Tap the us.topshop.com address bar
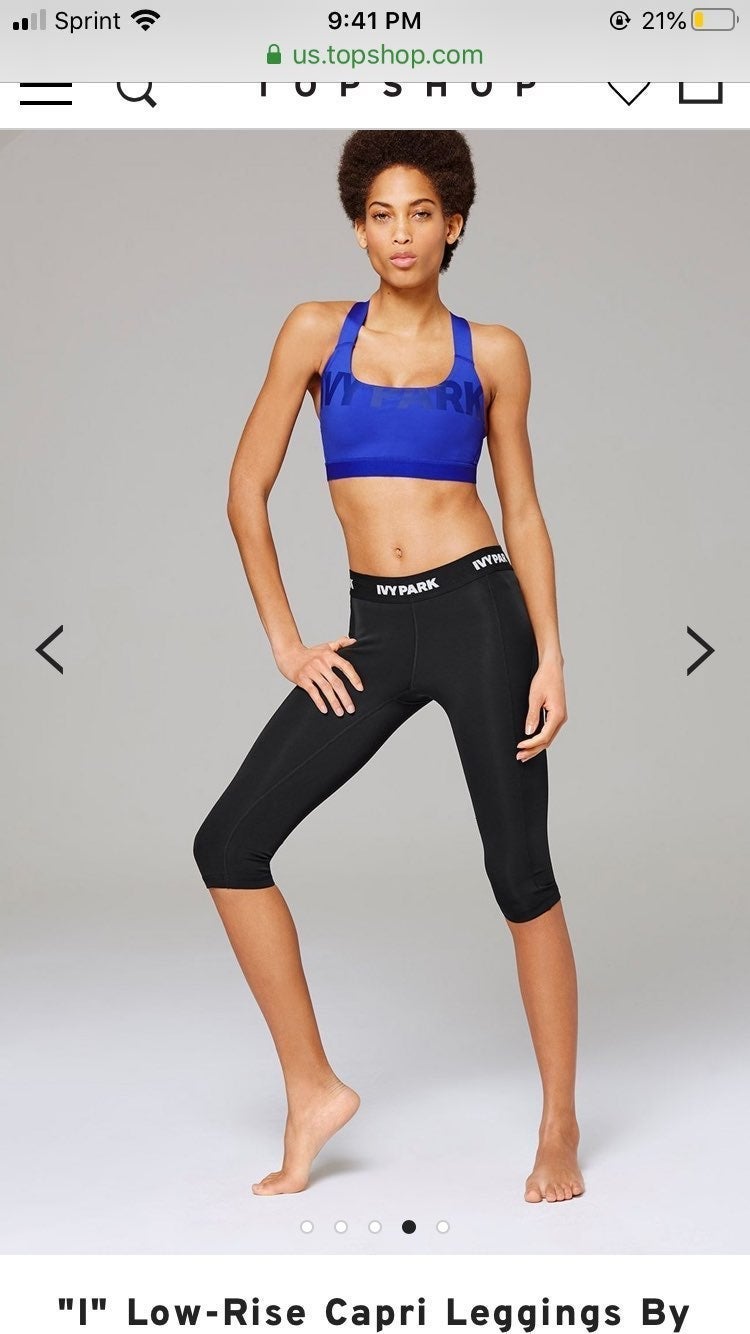The height and width of the screenshot is (1334, 750). (x=374, y=54)
